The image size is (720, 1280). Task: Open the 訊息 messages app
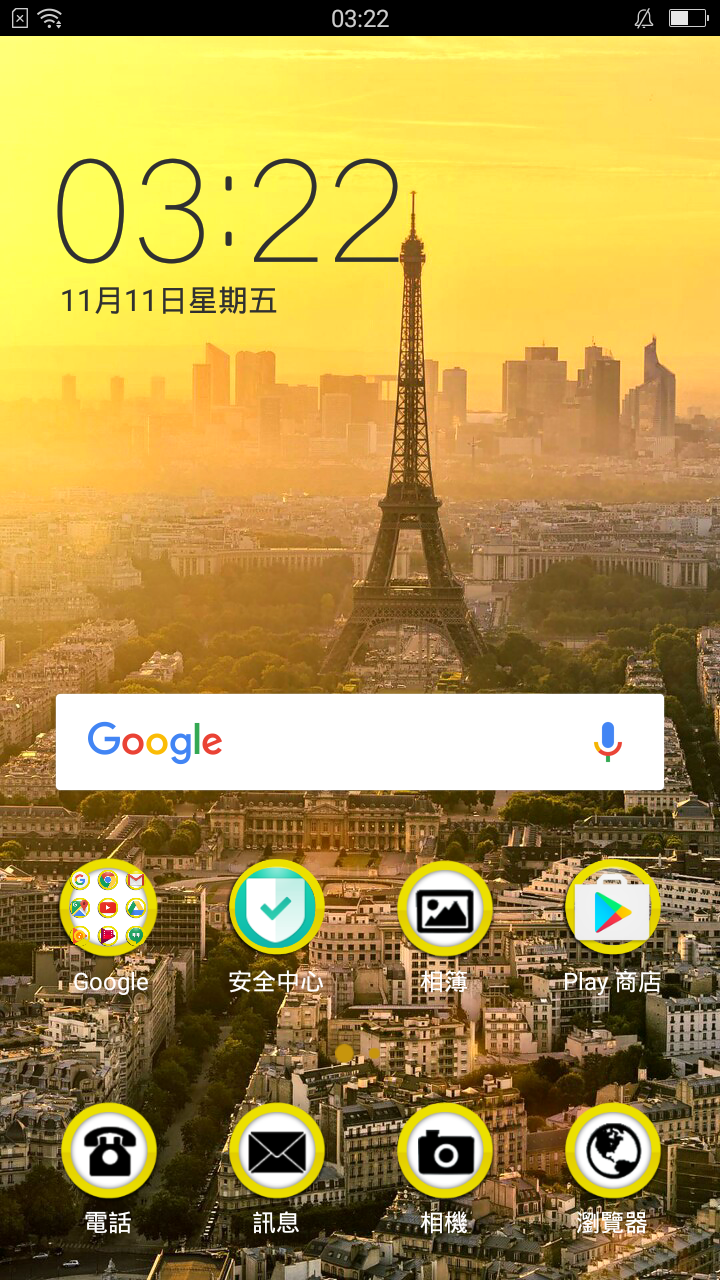[x=276, y=1152]
